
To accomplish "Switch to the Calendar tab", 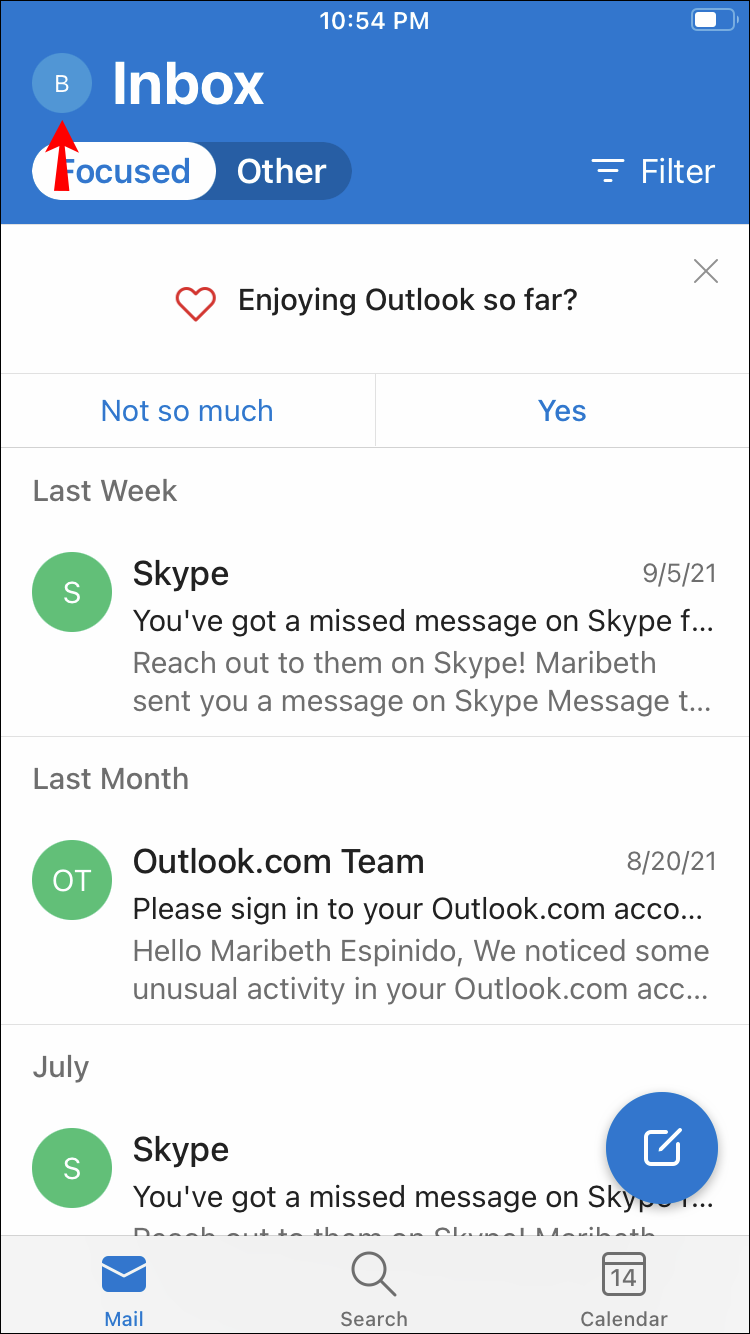I will [623, 1290].
